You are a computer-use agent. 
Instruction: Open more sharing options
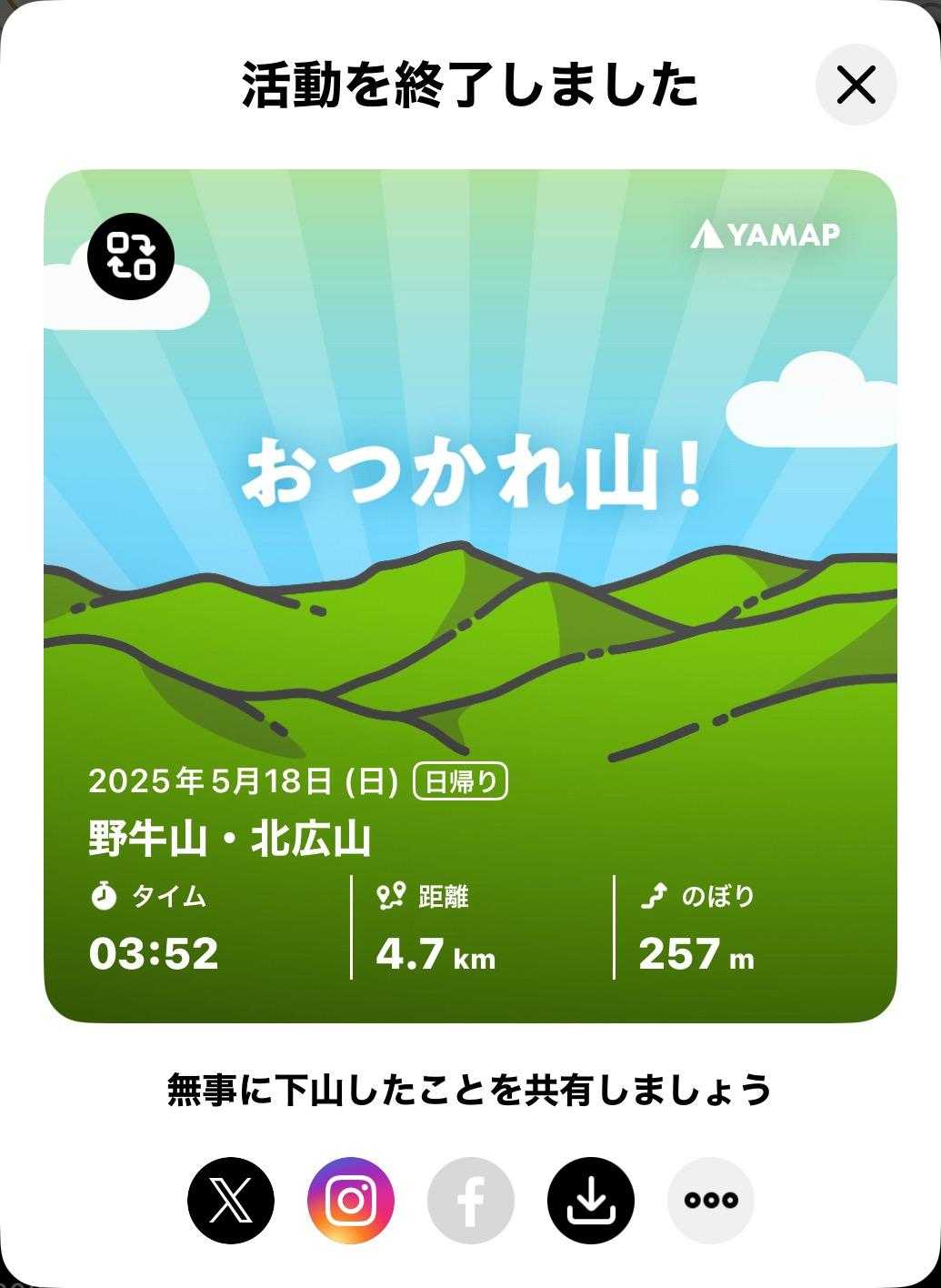pos(711,1200)
